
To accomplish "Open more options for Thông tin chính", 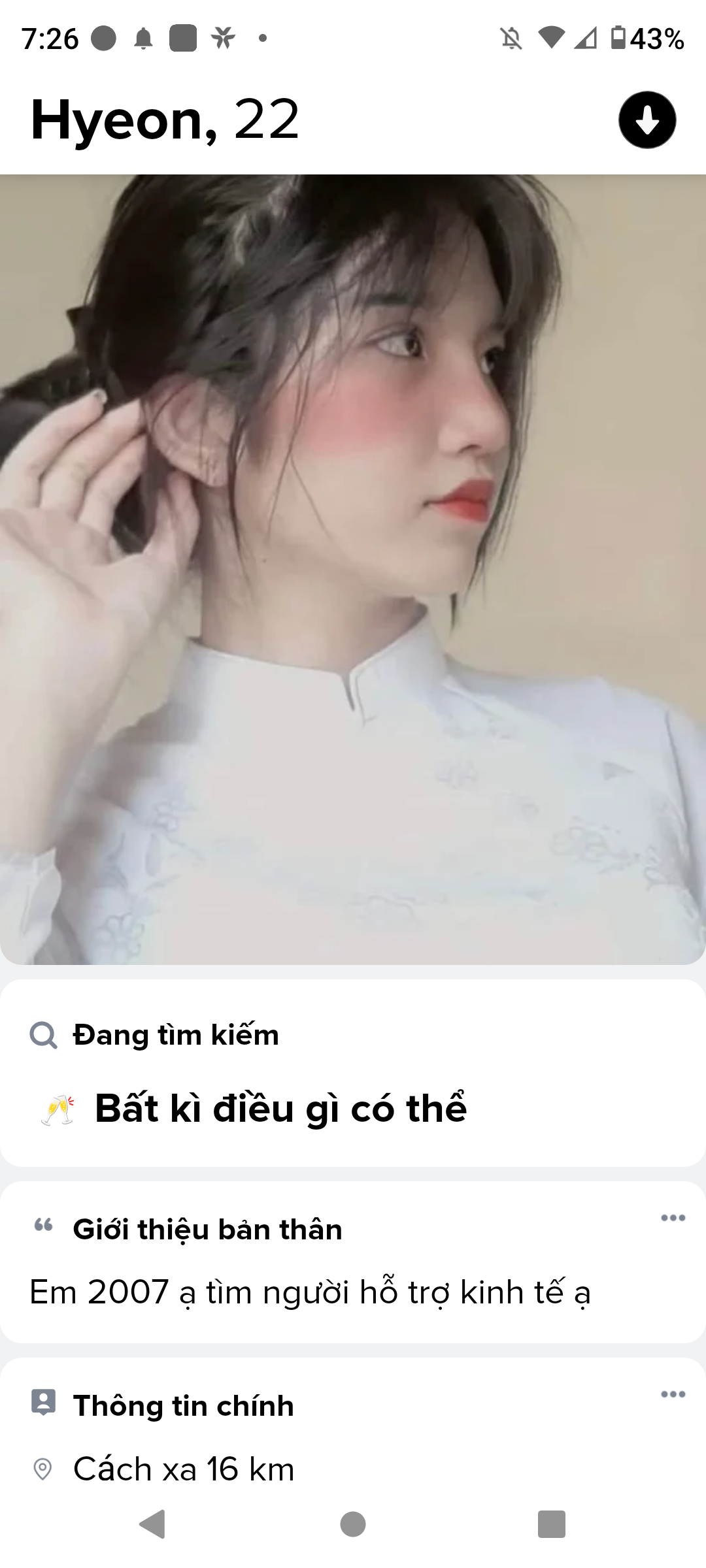I will (x=673, y=1394).
